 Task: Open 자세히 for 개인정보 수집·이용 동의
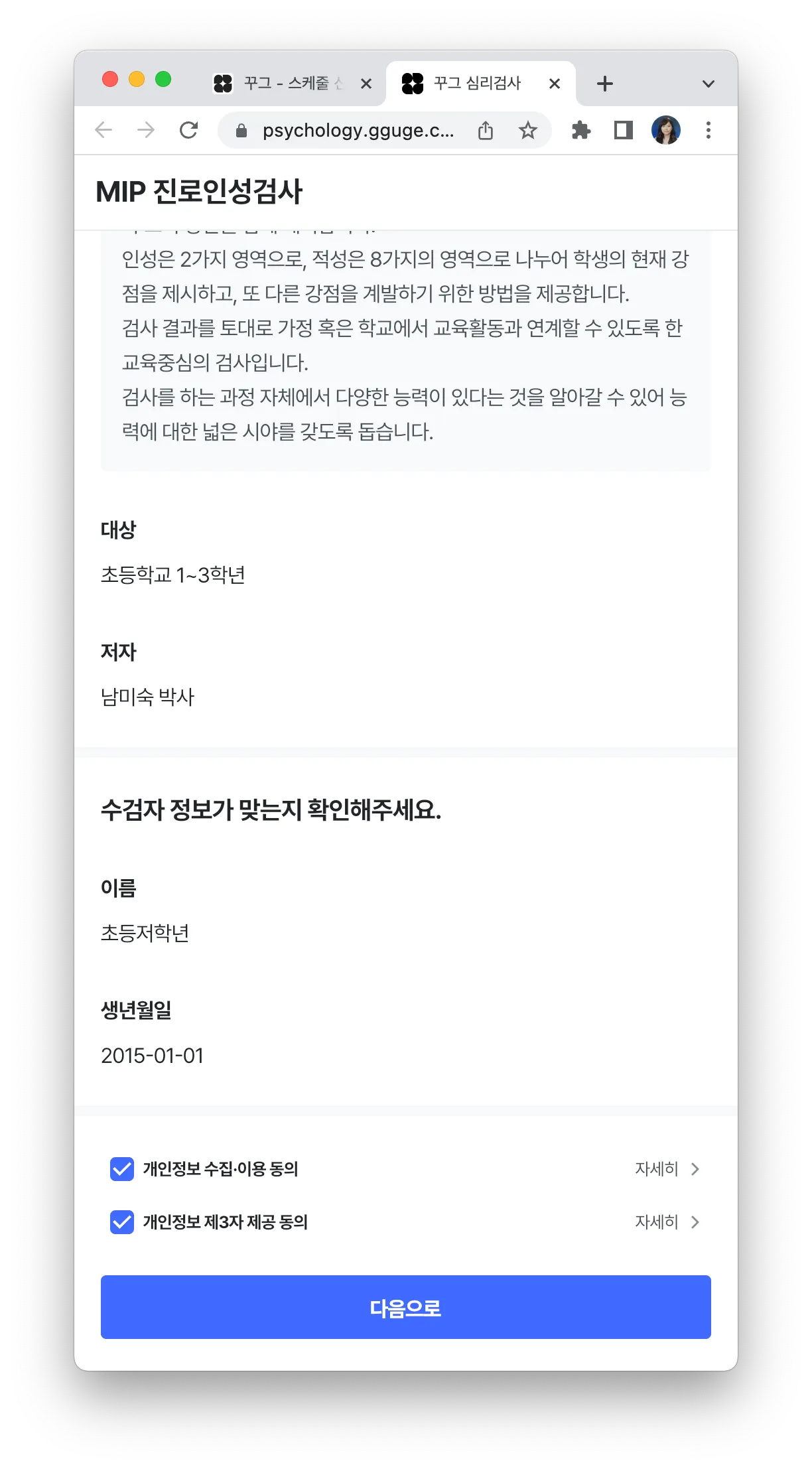[x=667, y=1168]
